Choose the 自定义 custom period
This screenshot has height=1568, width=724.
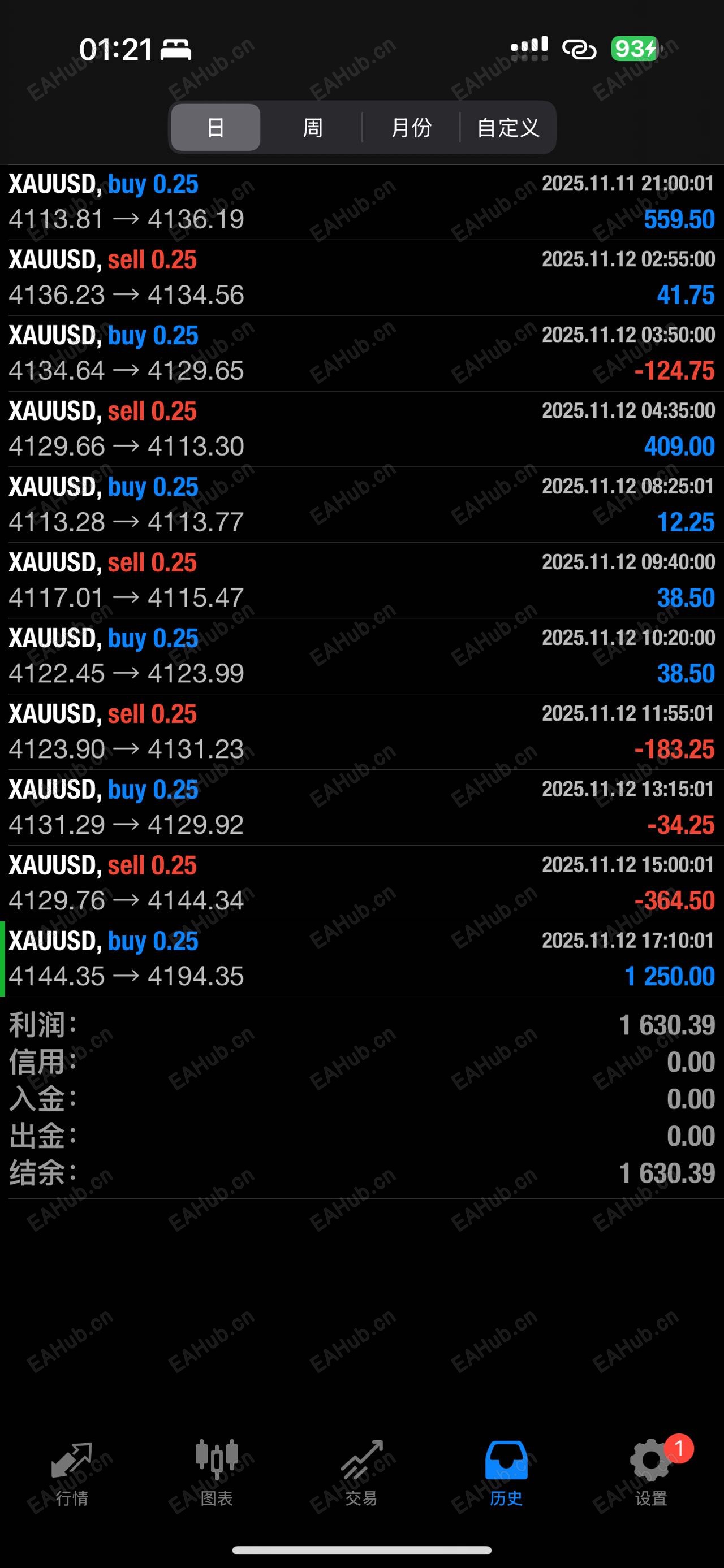[508, 127]
